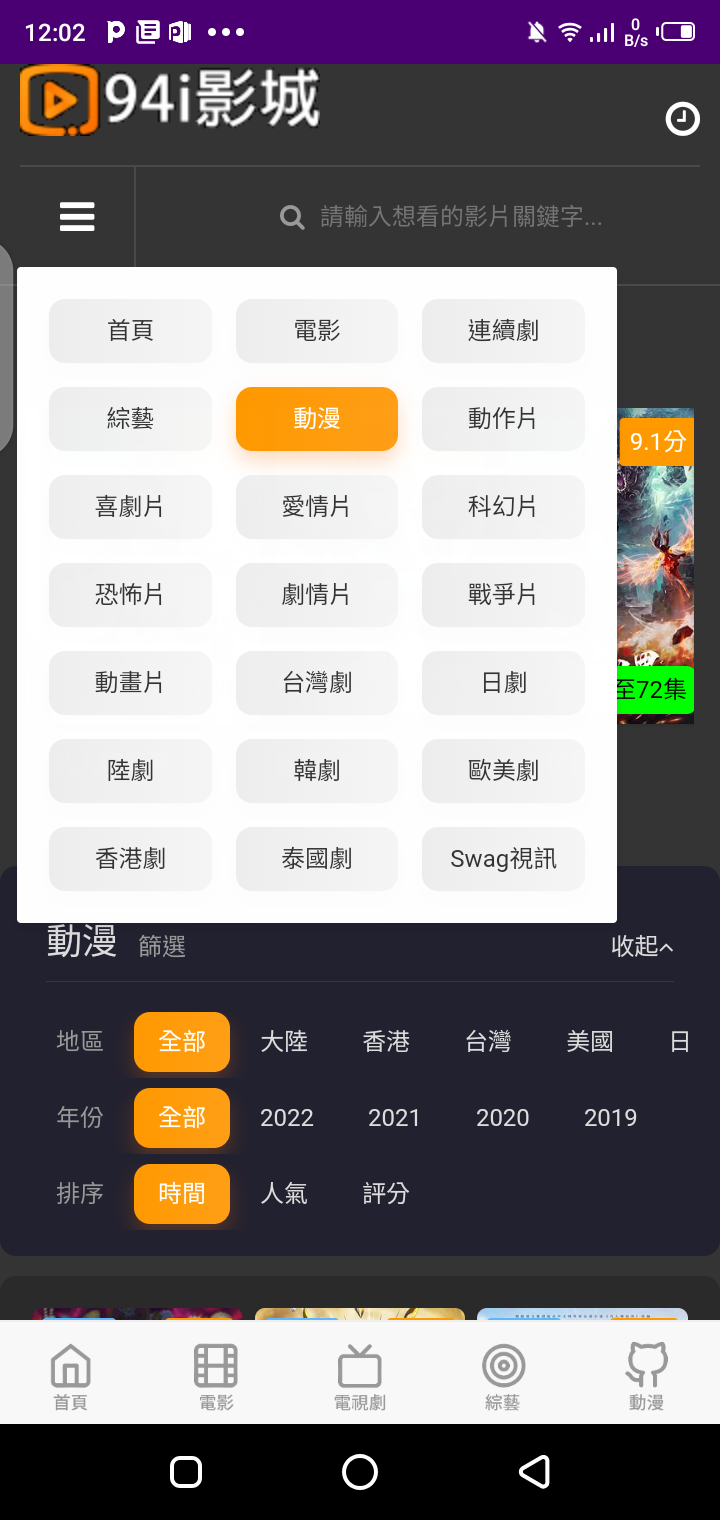This screenshot has height=1520, width=720.
Task: Open 歐美劇 from the category menu
Action: tap(503, 771)
